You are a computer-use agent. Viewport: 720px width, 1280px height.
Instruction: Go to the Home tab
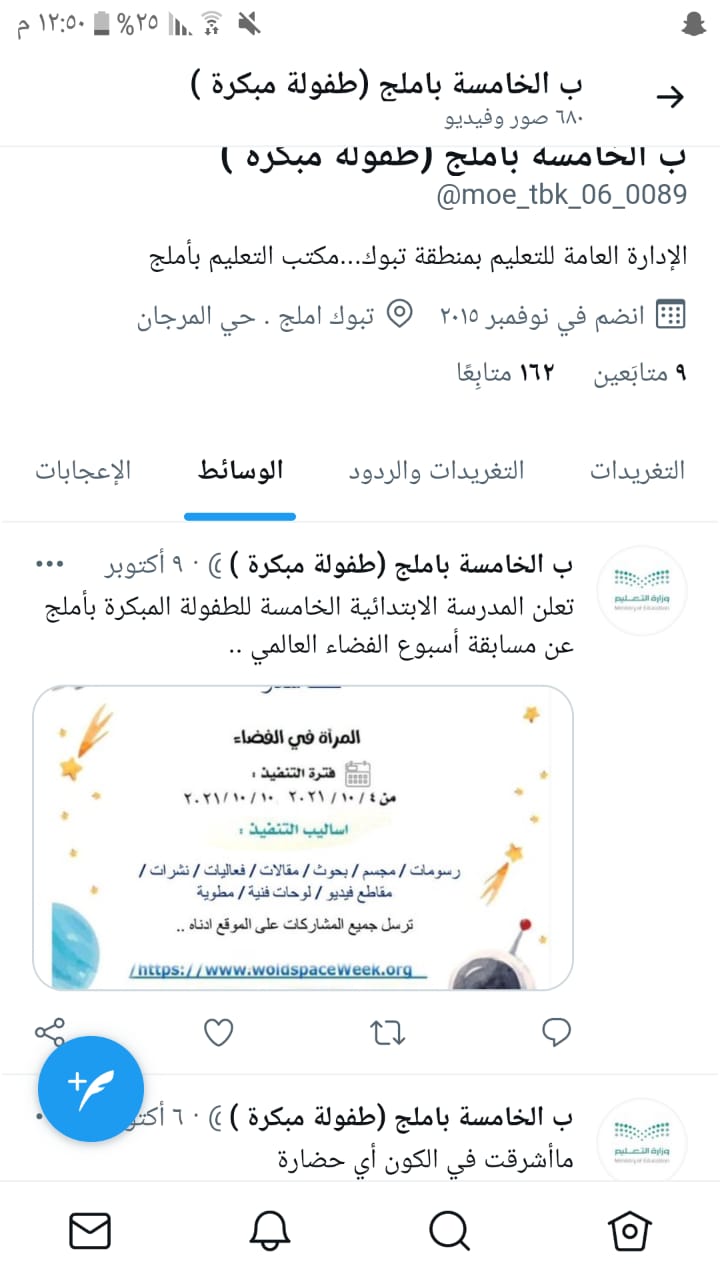[630, 1231]
